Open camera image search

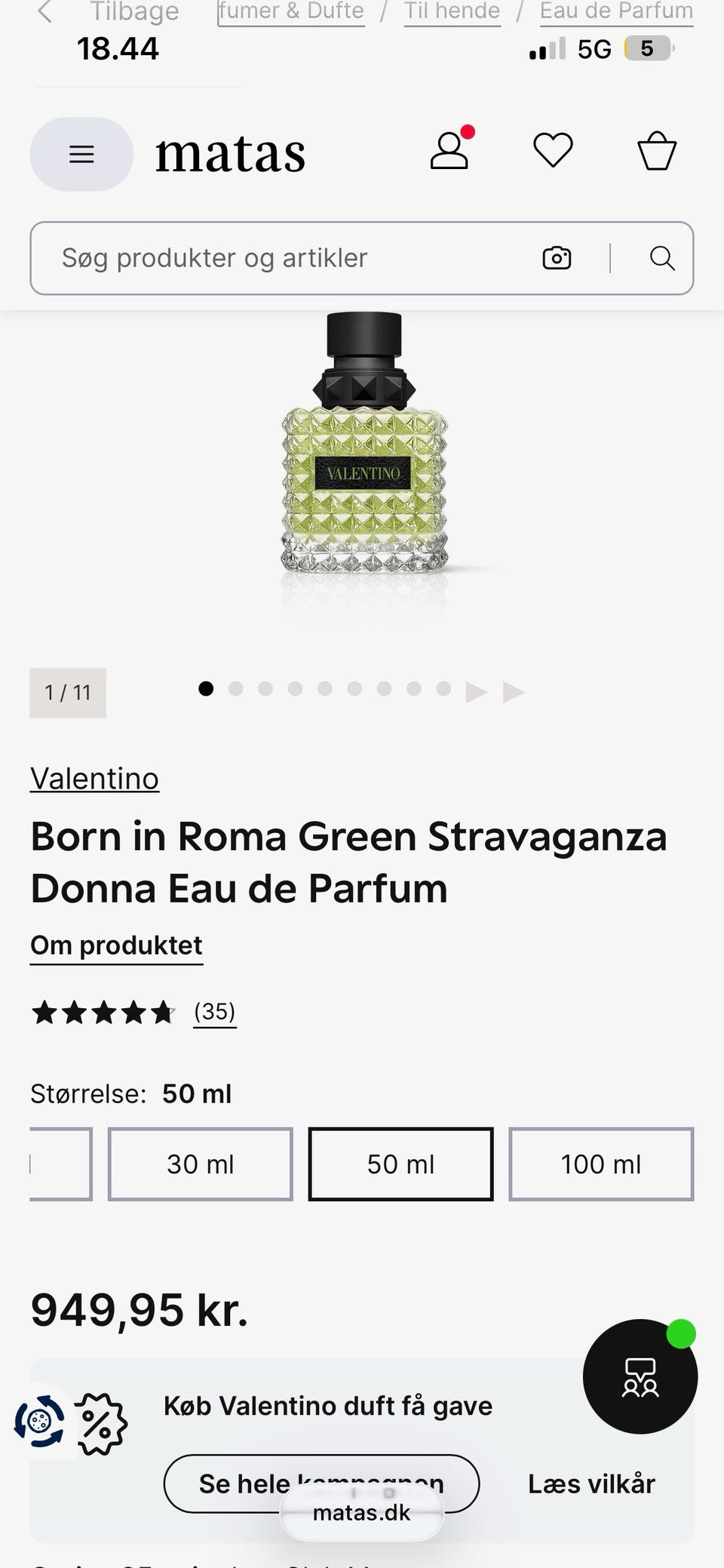tap(557, 258)
